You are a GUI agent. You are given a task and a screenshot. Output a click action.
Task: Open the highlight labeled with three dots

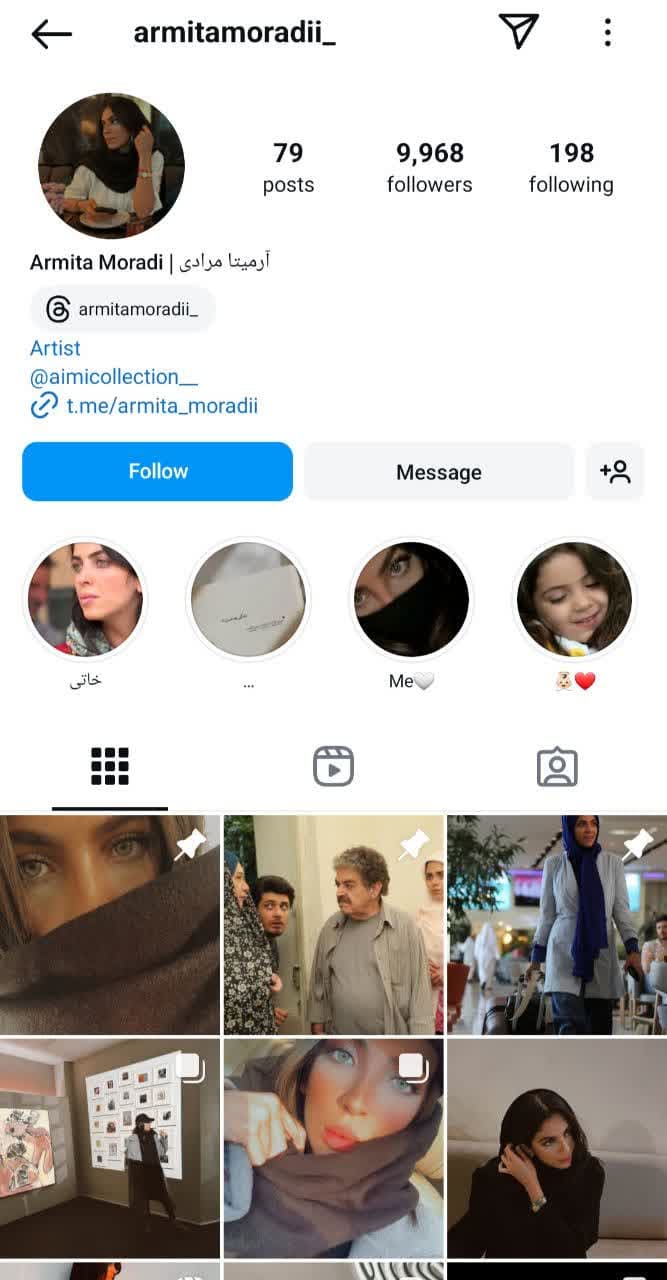[248, 599]
